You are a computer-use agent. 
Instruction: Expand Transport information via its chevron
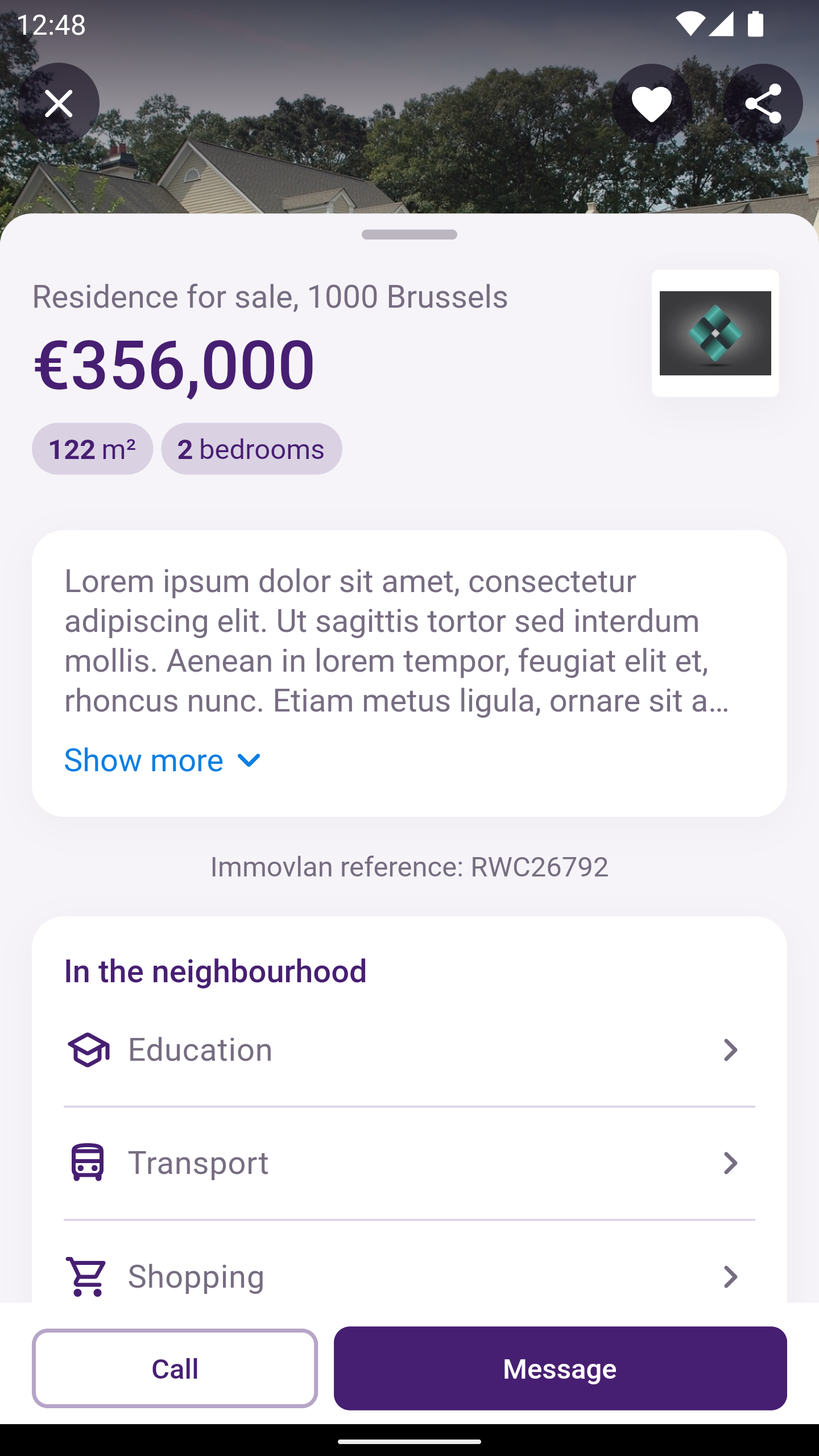(x=731, y=1162)
